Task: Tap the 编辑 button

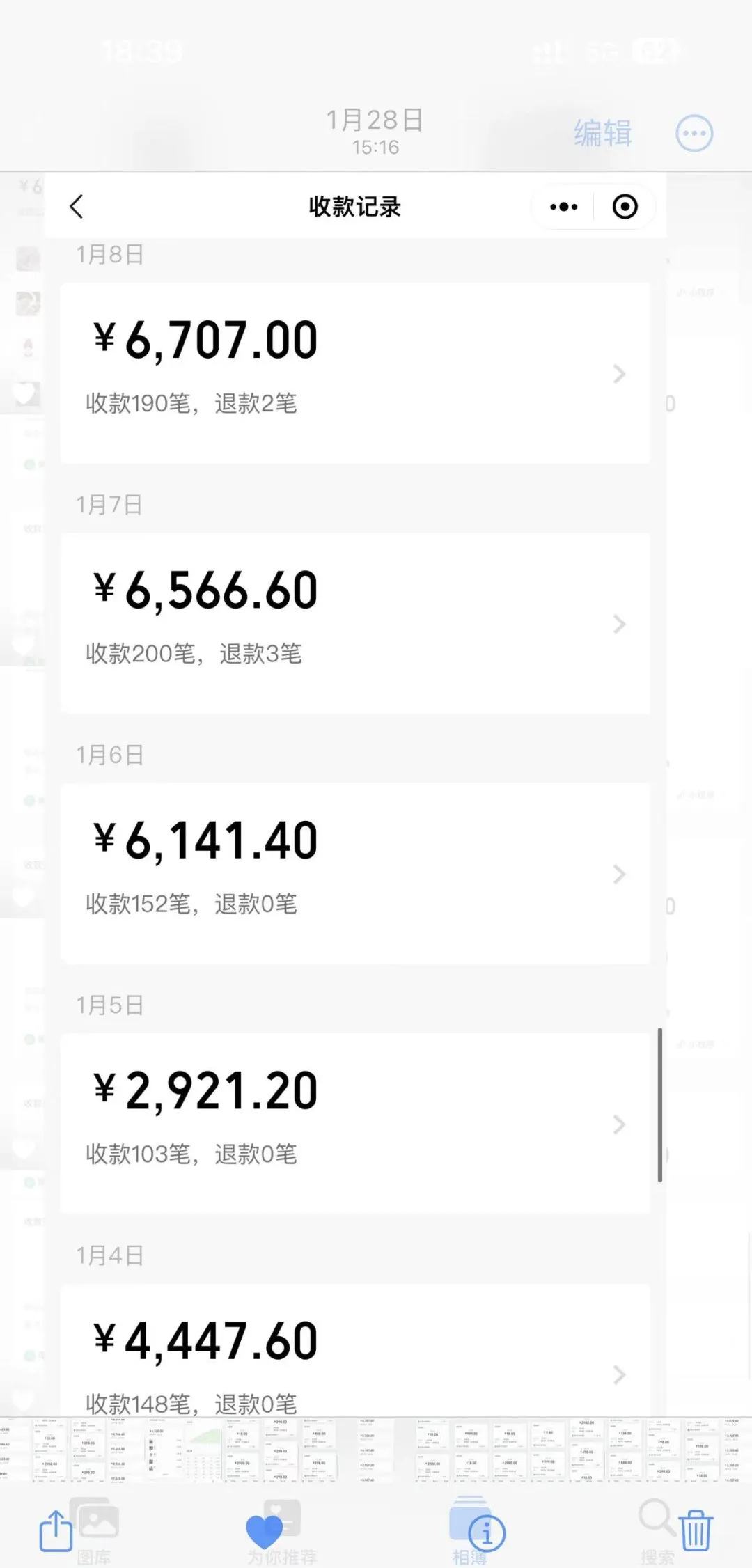Action: [601, 132]
